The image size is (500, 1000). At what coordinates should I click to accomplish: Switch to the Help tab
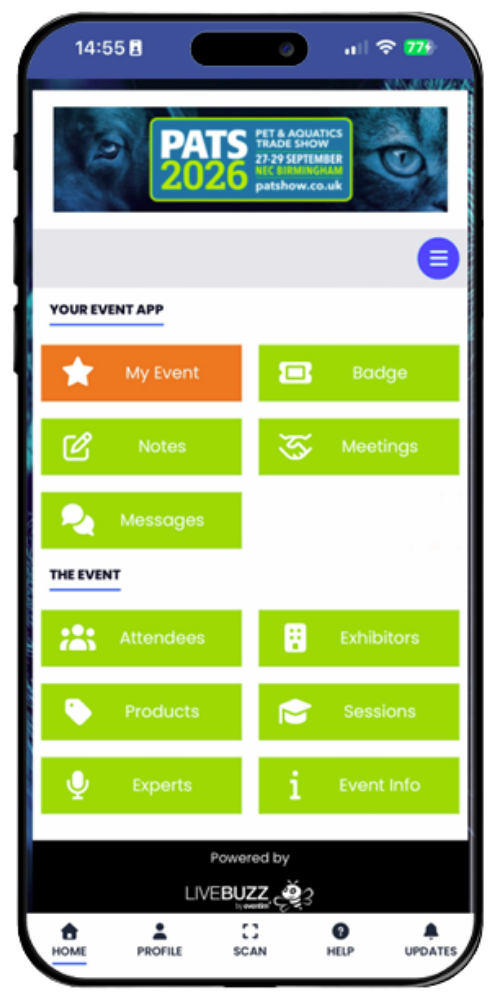click(x=340, y=940)
